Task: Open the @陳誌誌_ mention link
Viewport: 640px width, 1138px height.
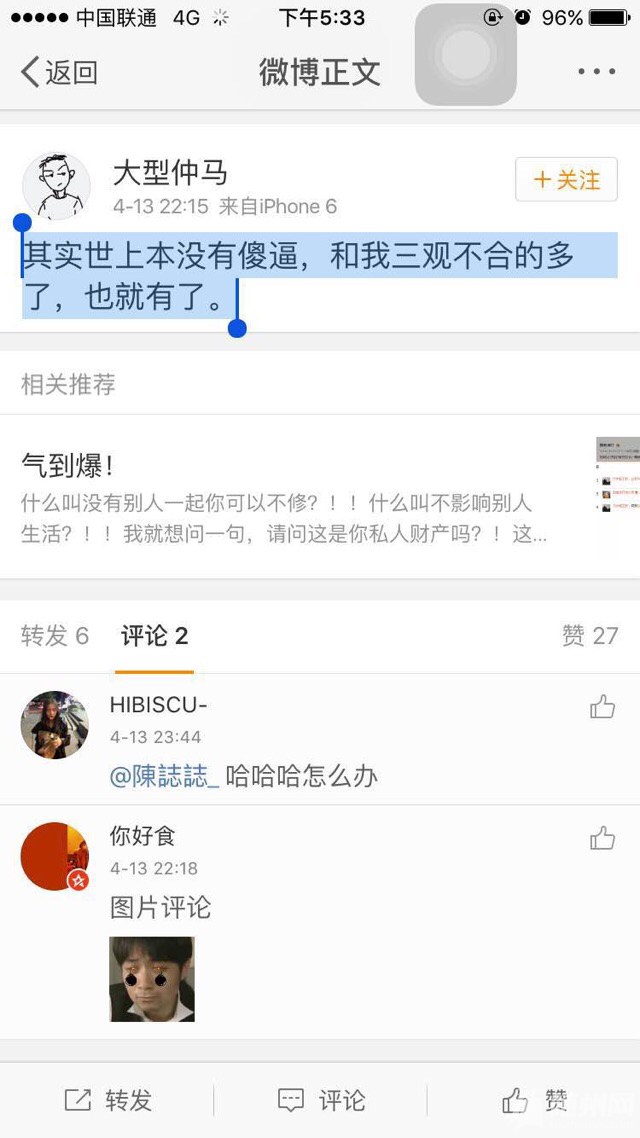Action: 164,776
